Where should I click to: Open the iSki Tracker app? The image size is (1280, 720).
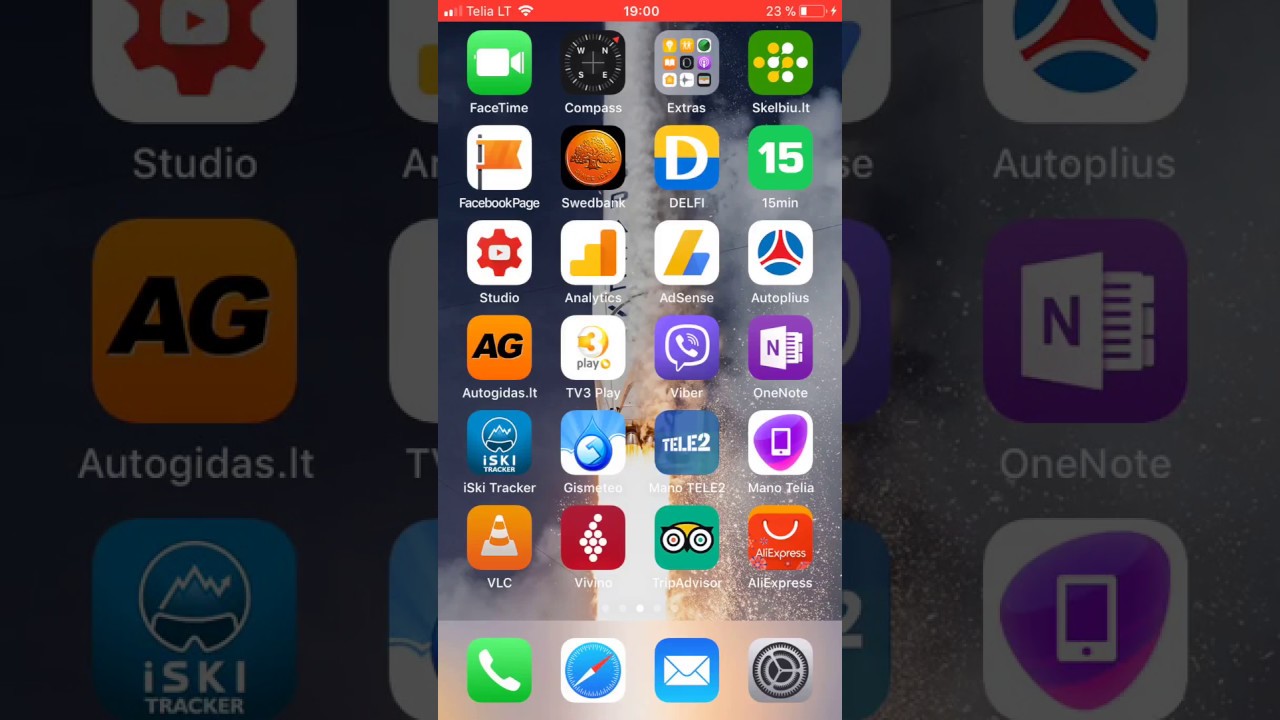point(499,443)
